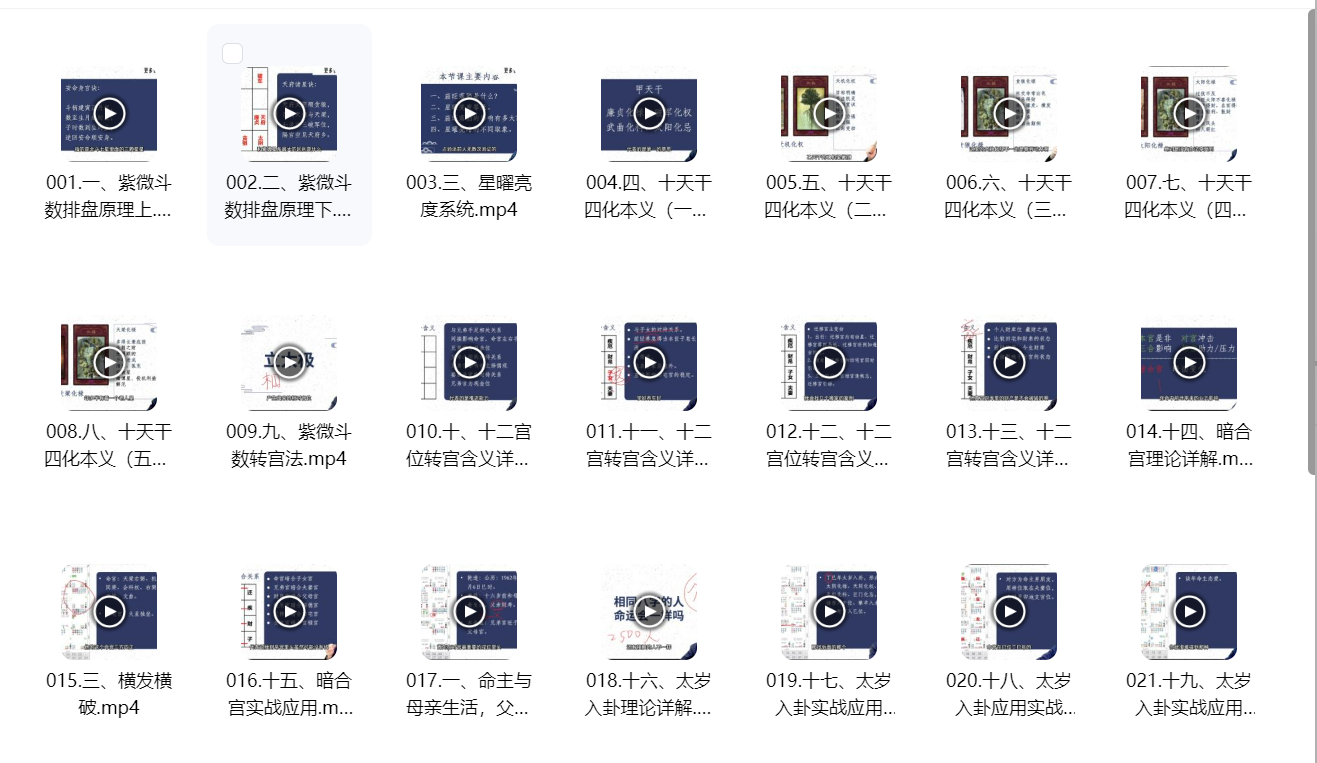Play video 015 横发横破.mp4
Viewport: 1317px width, 763px height.
point(109,611)
